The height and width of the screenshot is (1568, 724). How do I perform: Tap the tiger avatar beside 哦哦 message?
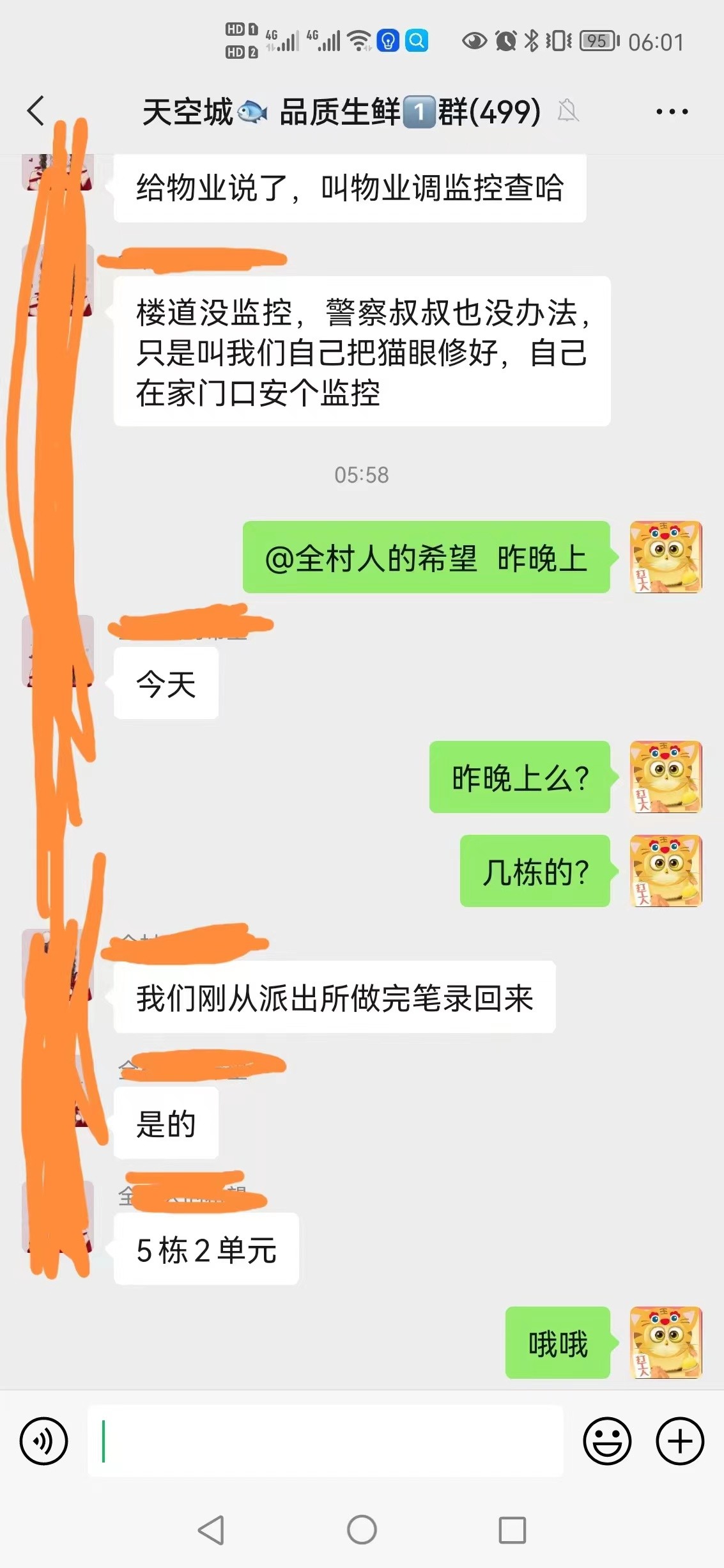(x=666, y=1342)
